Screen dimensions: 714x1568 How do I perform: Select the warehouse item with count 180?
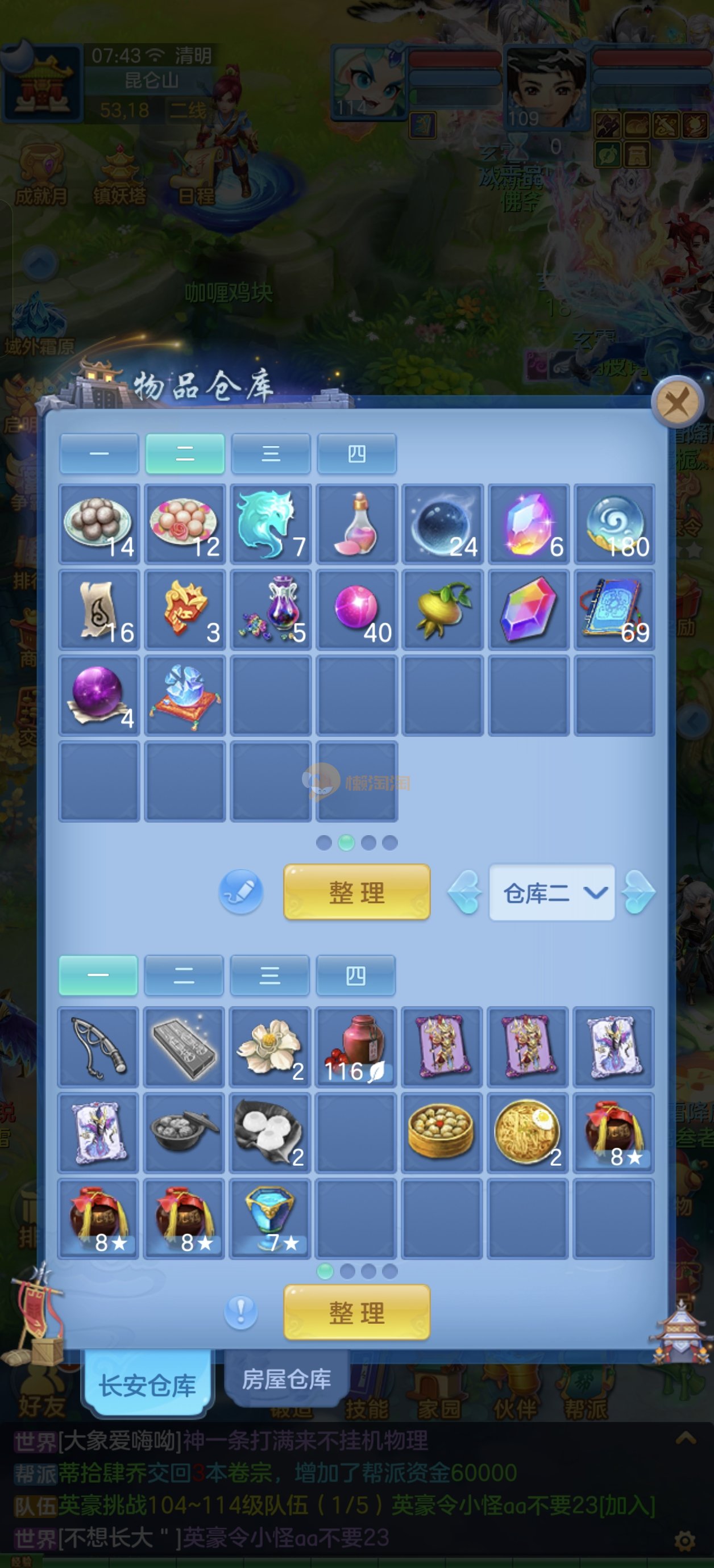tap(614, 524)
